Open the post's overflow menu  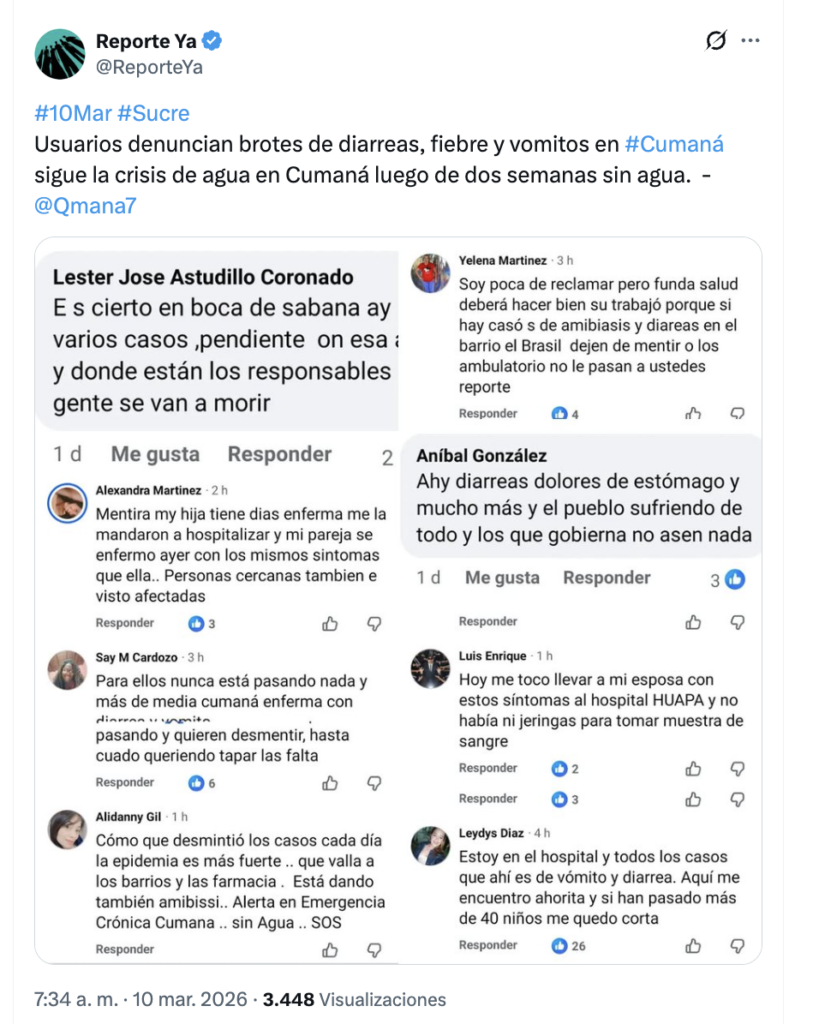click(750, 41)
